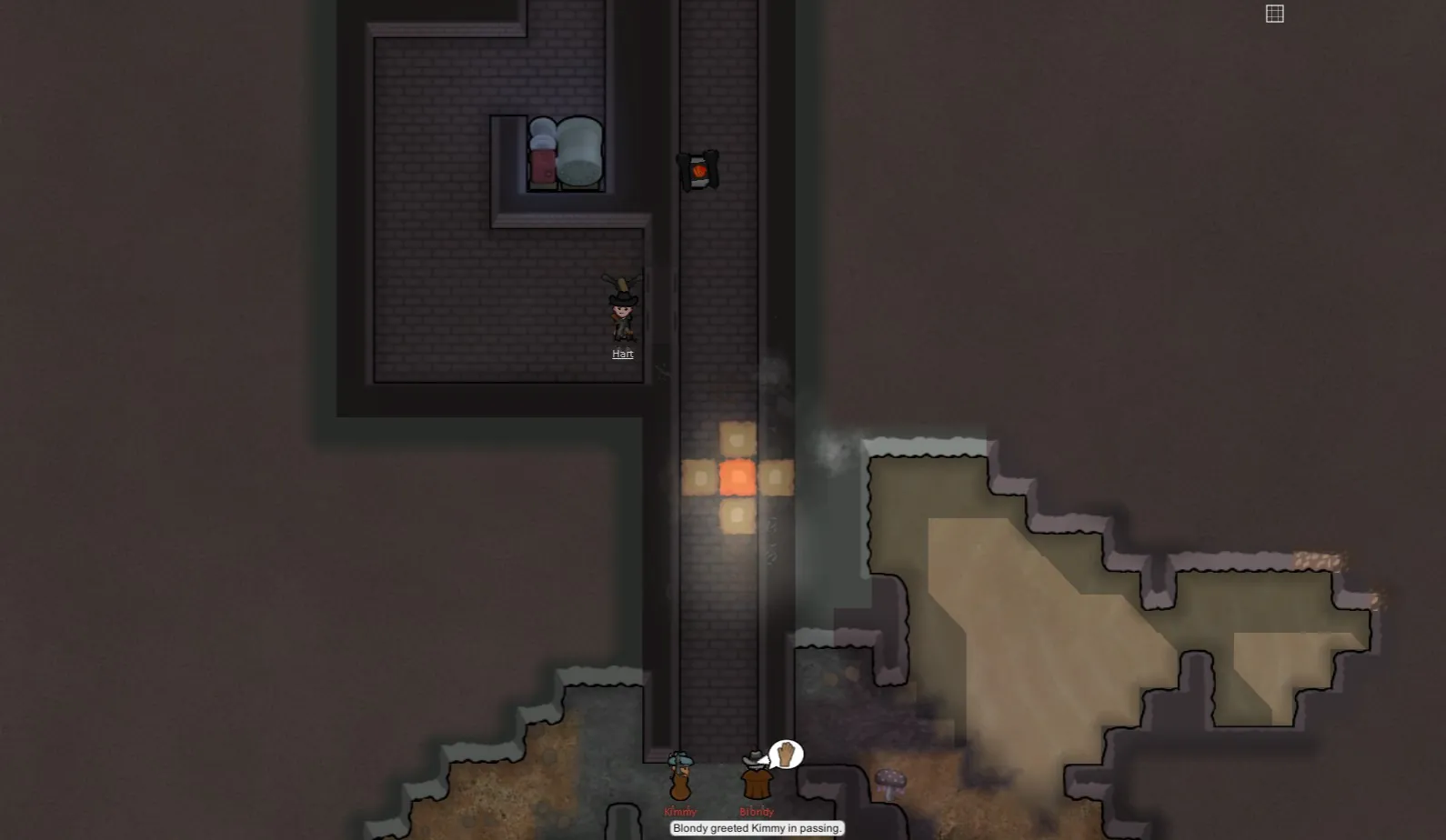Open the 'Blondy greeted Kimmy in passing' message

[757, 828]
